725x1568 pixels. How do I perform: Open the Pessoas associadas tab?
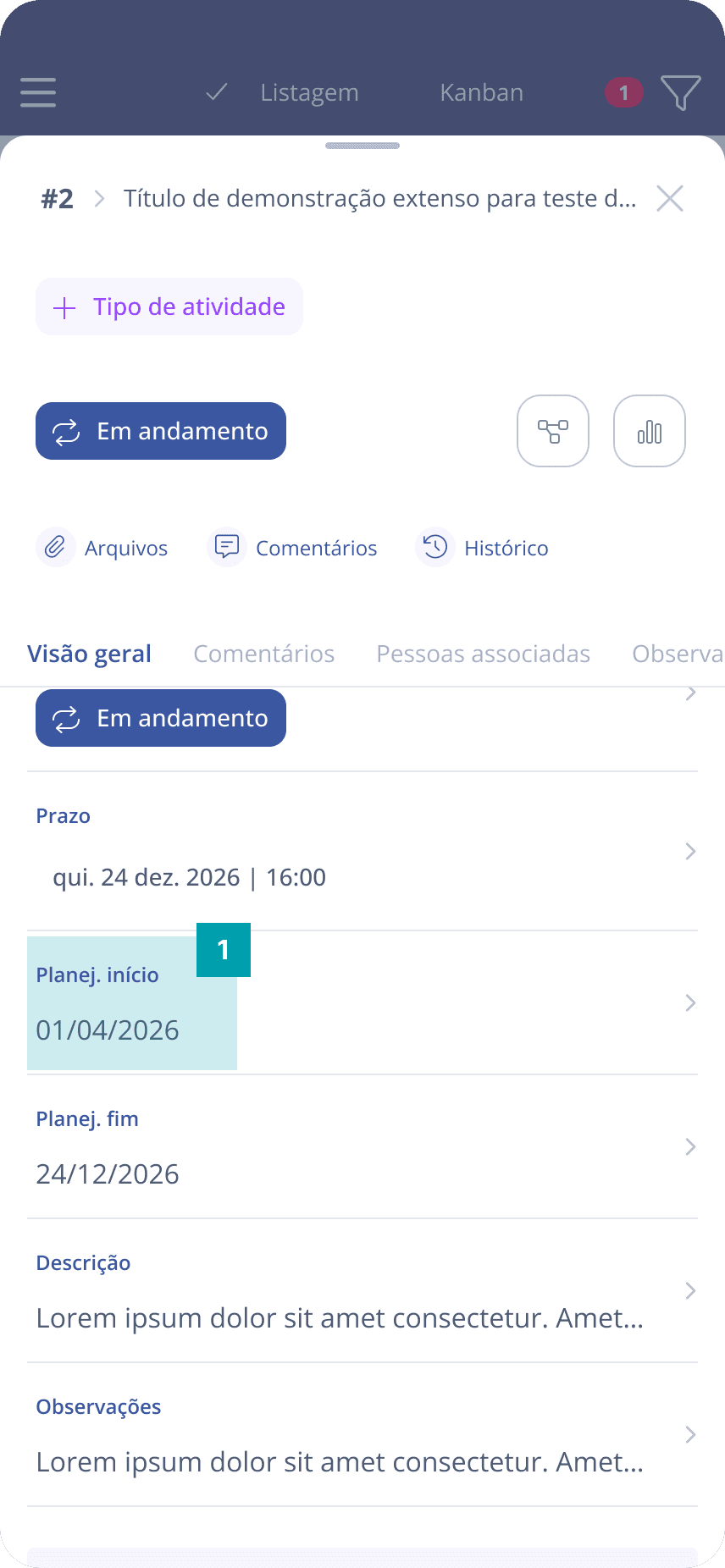[483, 653]
